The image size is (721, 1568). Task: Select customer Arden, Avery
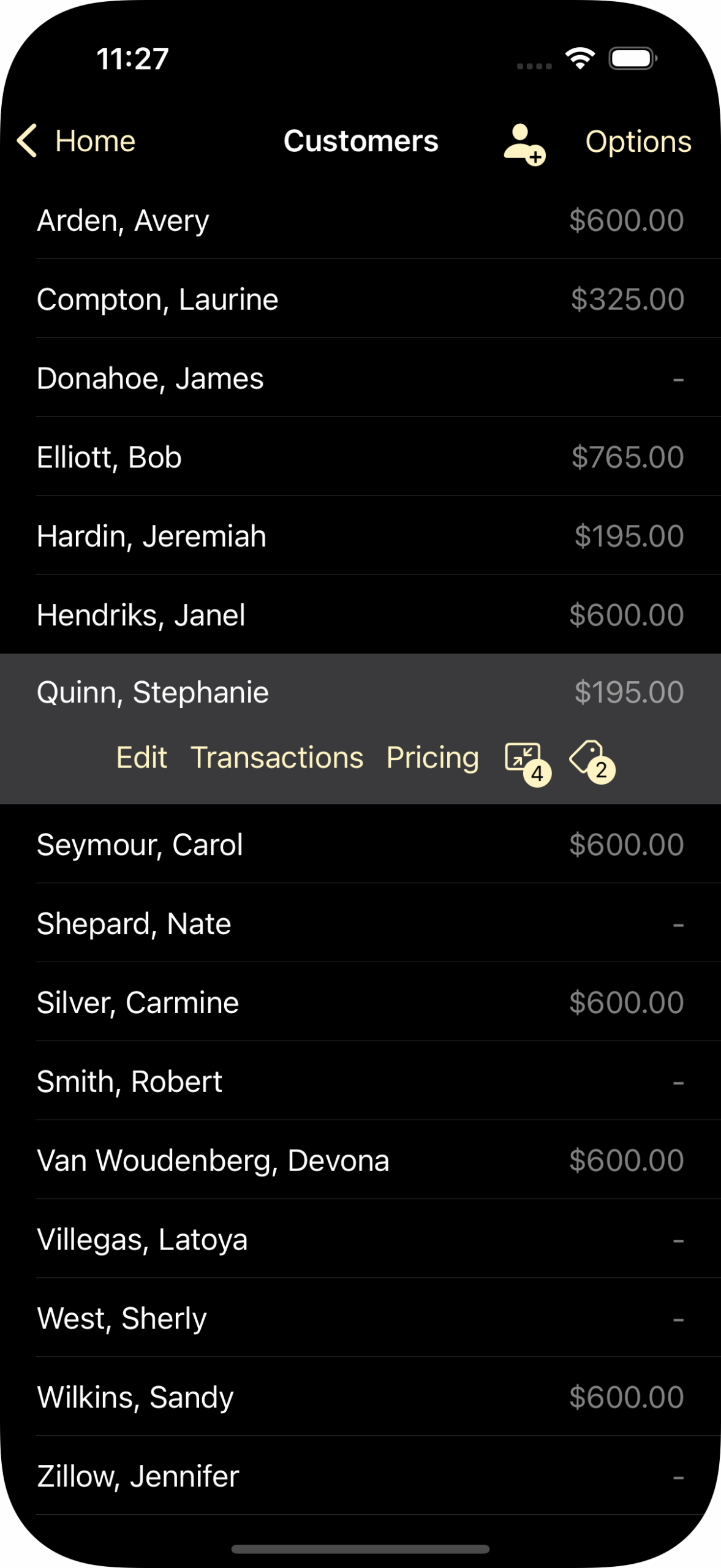click(x=360, y=221)
